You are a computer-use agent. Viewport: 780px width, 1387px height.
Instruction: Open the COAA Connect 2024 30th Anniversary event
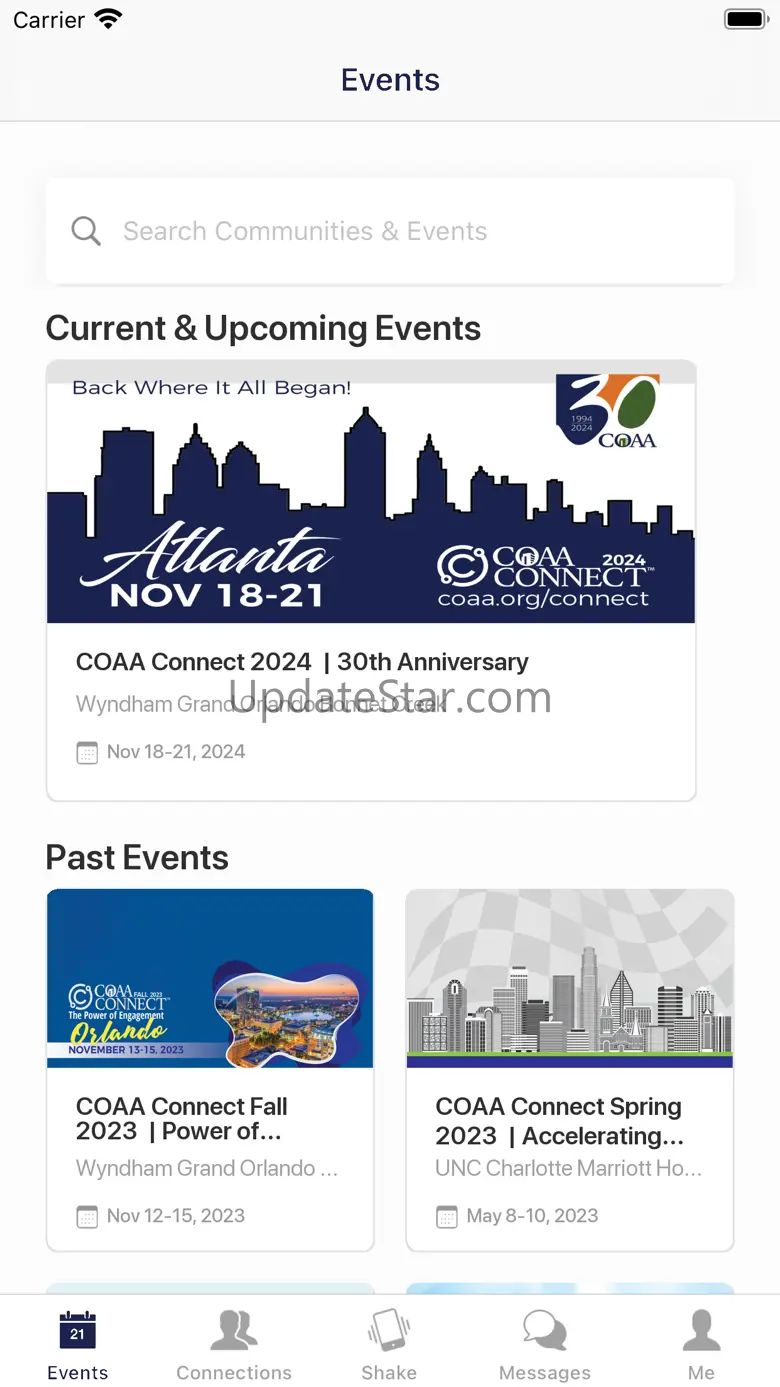[371, 581]
